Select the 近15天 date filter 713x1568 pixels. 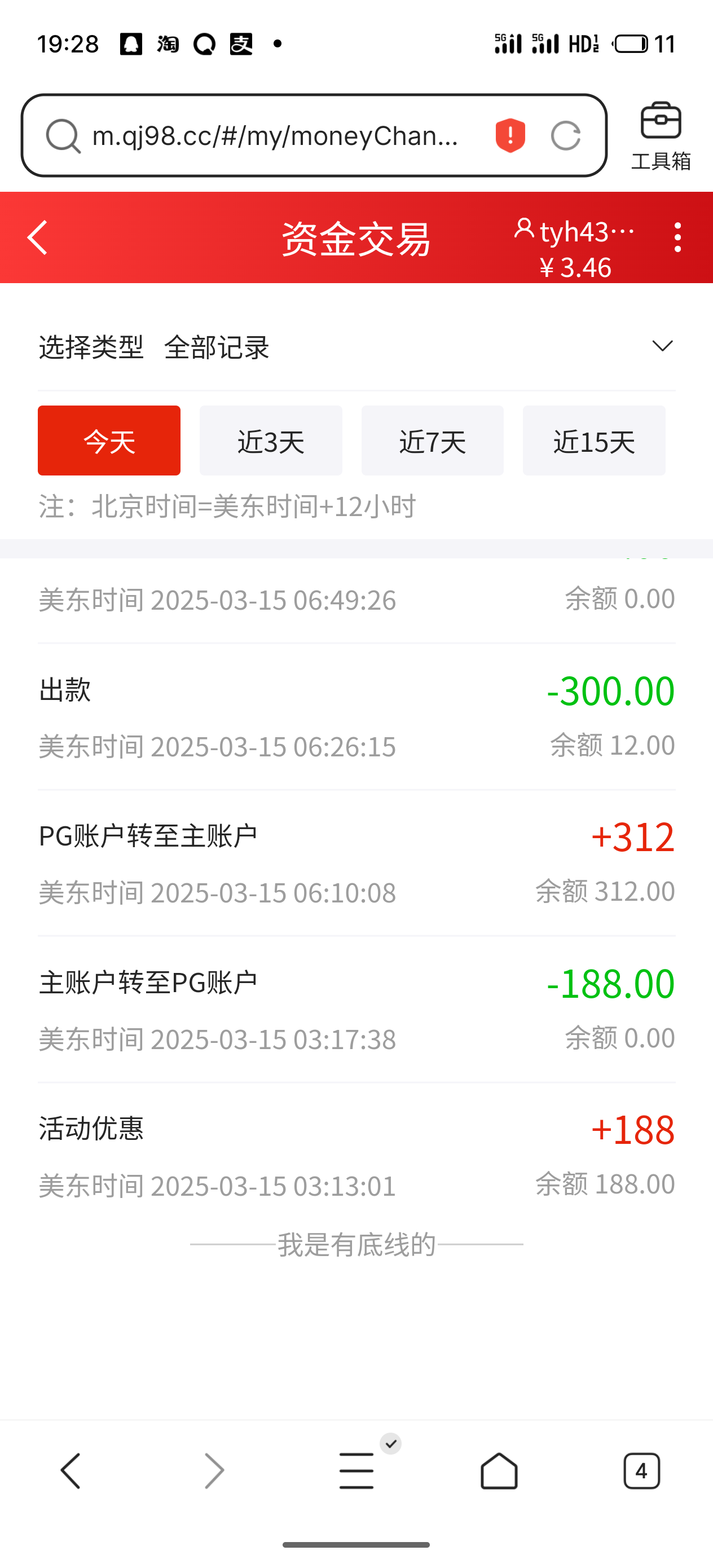(593, 440)
